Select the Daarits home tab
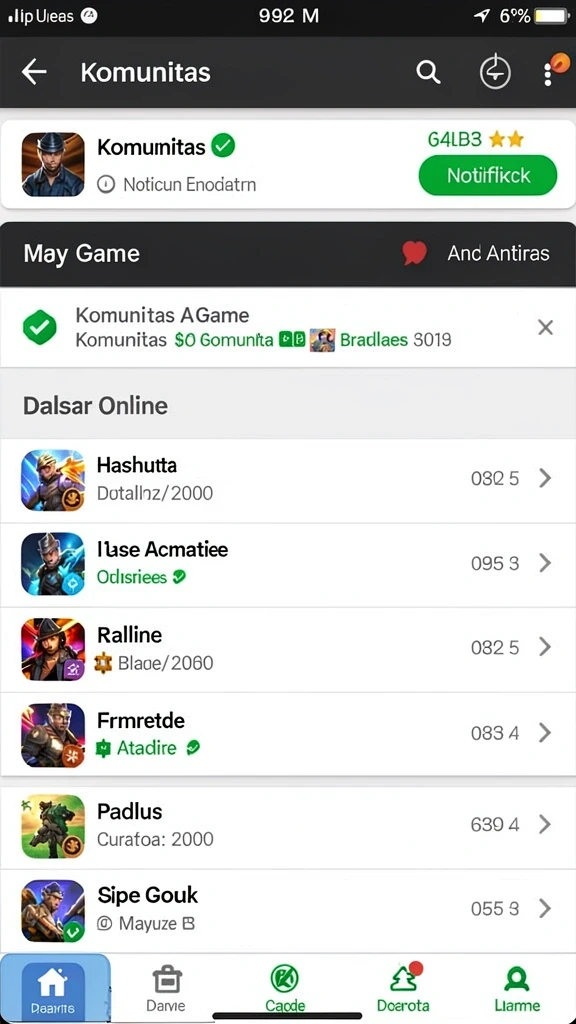 point(54,988)
